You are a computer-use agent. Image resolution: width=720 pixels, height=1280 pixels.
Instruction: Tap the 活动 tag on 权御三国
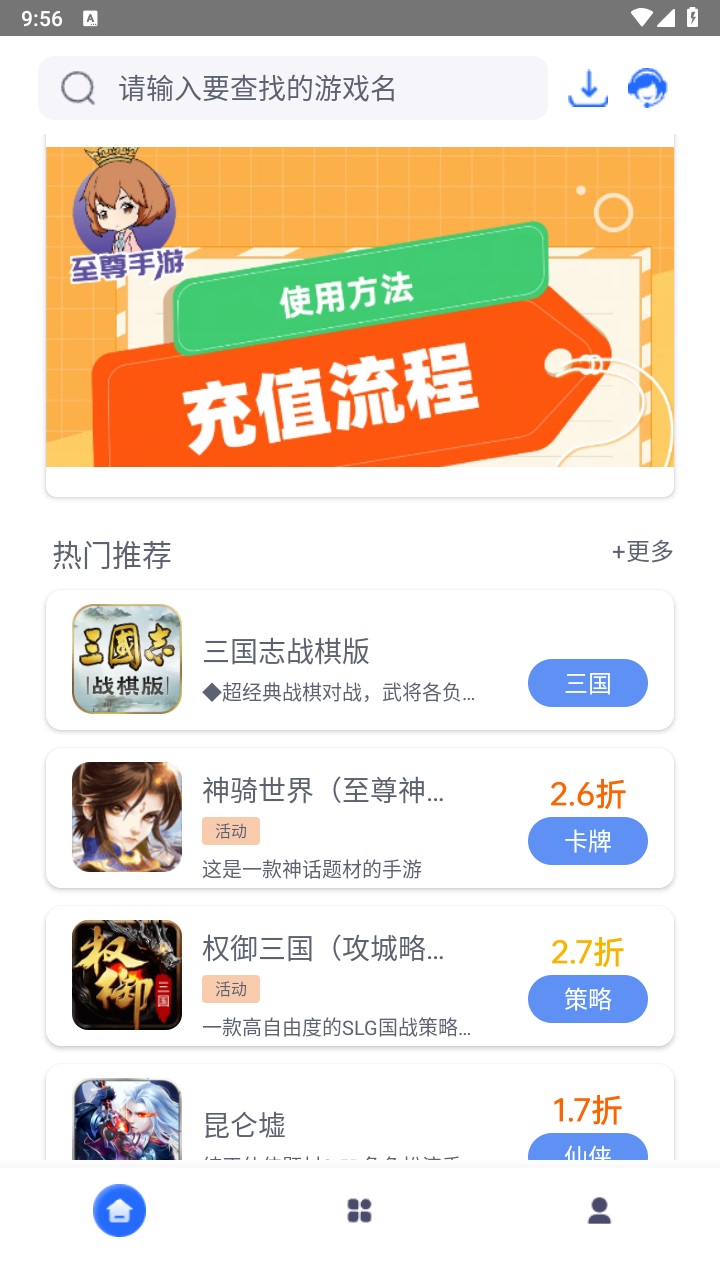tap(231, 989)
